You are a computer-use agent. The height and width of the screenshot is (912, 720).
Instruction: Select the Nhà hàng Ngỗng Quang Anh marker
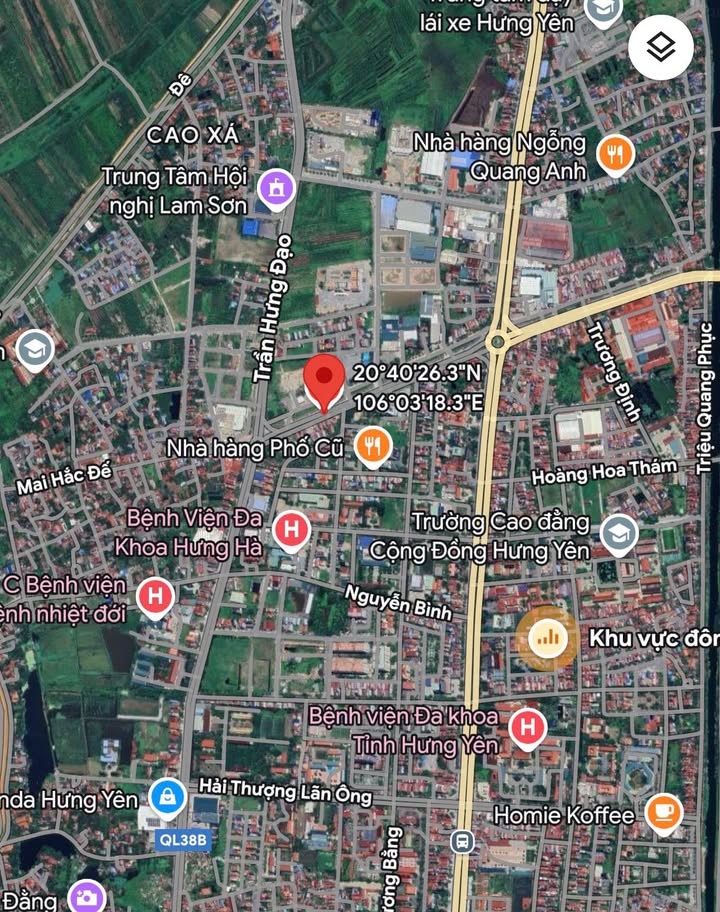[x=615, y=155]
